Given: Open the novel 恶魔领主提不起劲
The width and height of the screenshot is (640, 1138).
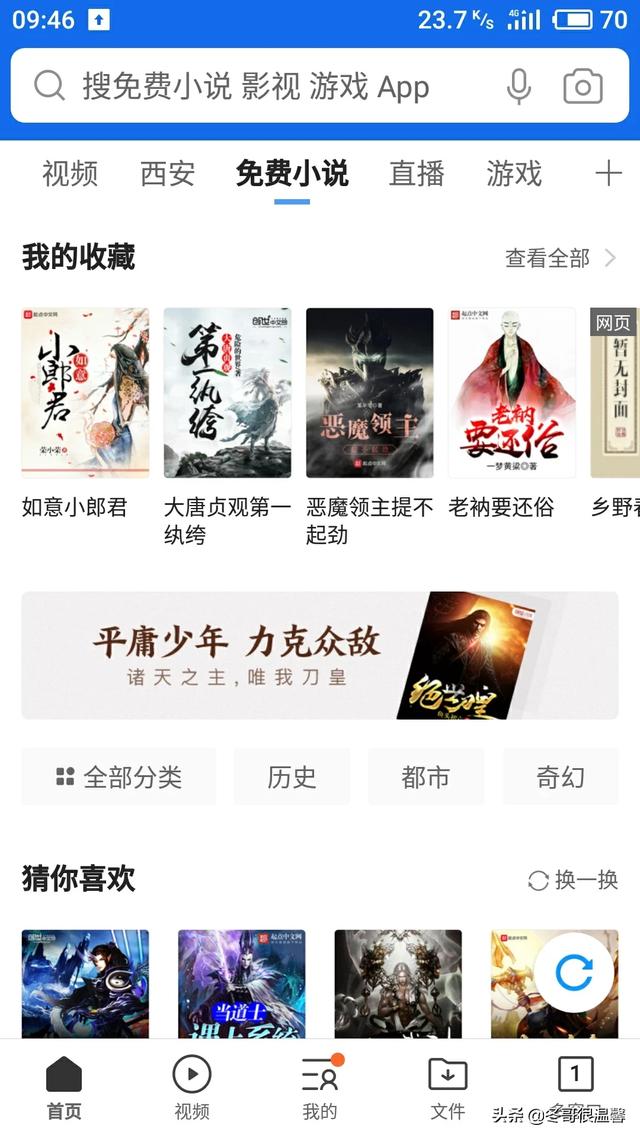Looking at the screenshot, I should click(x=369, y=393).
